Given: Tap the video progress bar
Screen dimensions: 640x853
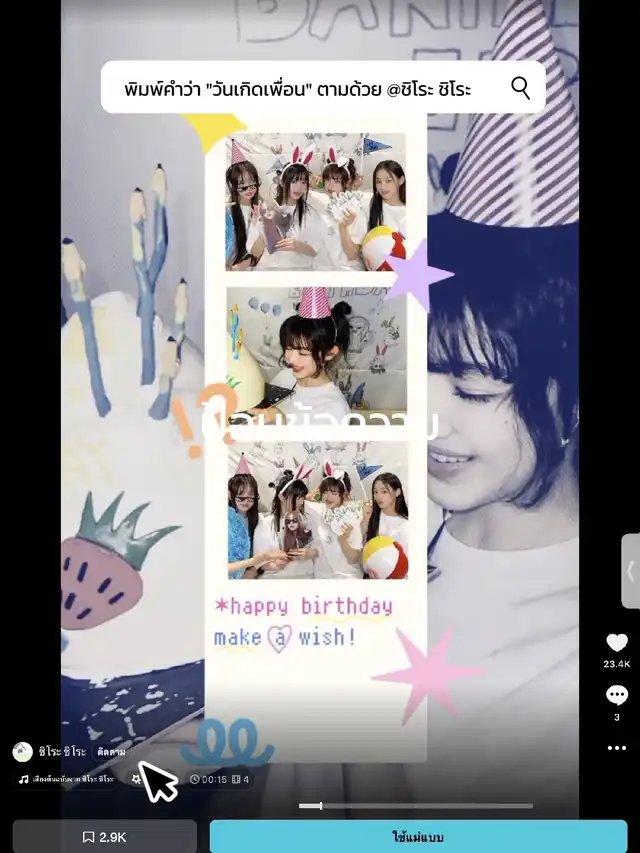Looking at the screenshot, I should (415, 805).
